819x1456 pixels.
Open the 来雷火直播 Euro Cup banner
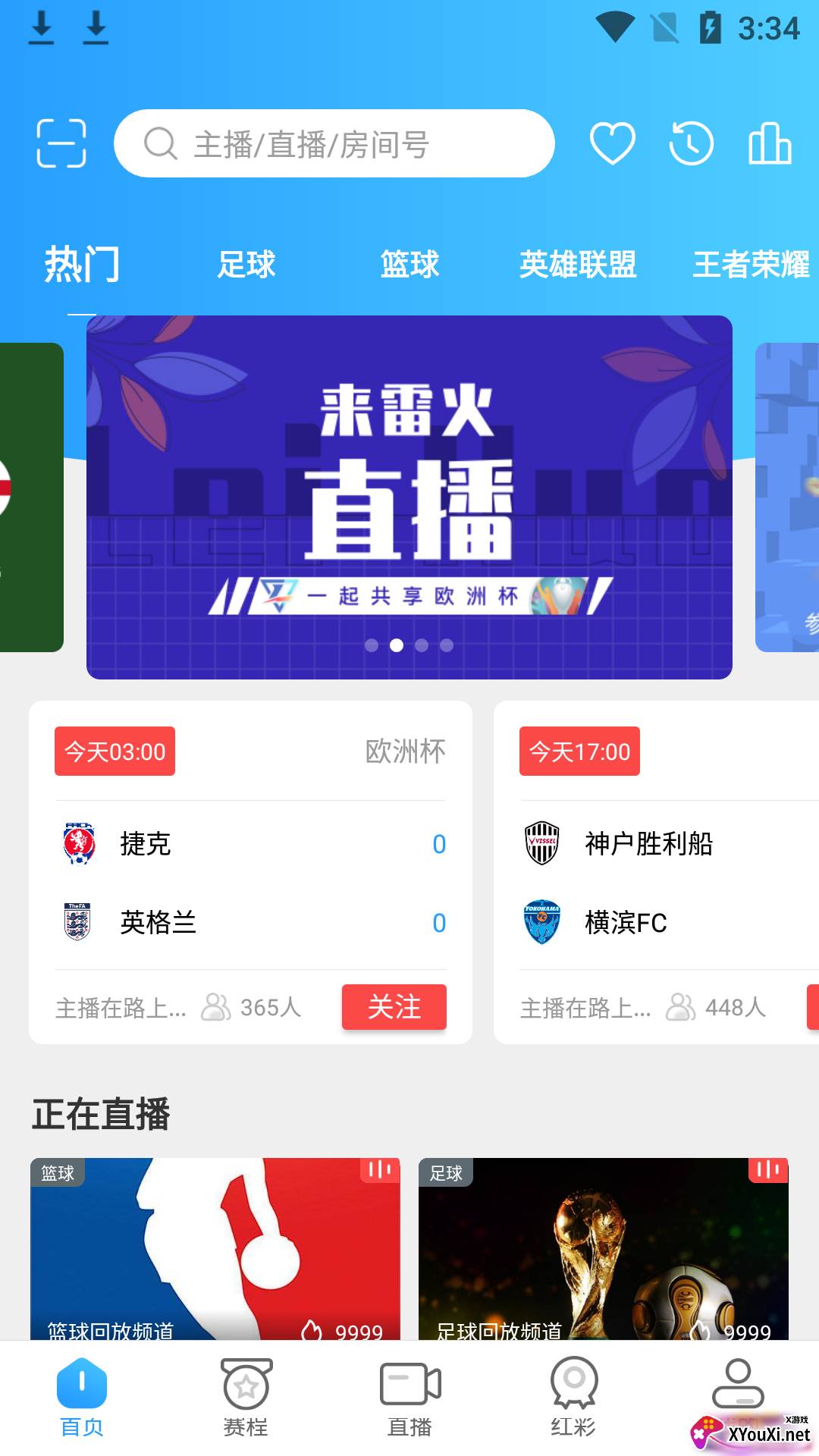point(409,497)
